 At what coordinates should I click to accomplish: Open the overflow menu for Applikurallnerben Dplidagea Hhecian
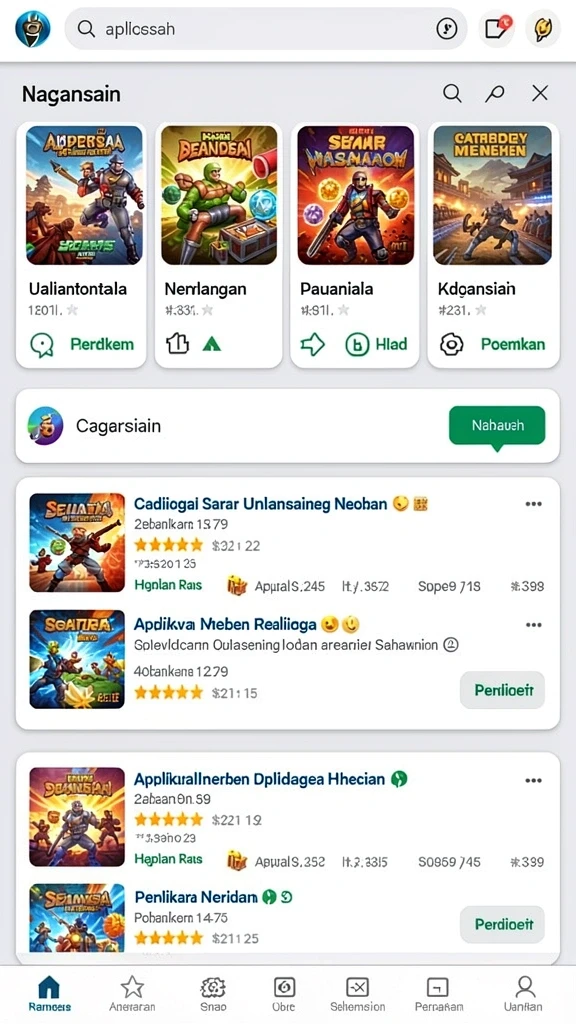[534, 780]
